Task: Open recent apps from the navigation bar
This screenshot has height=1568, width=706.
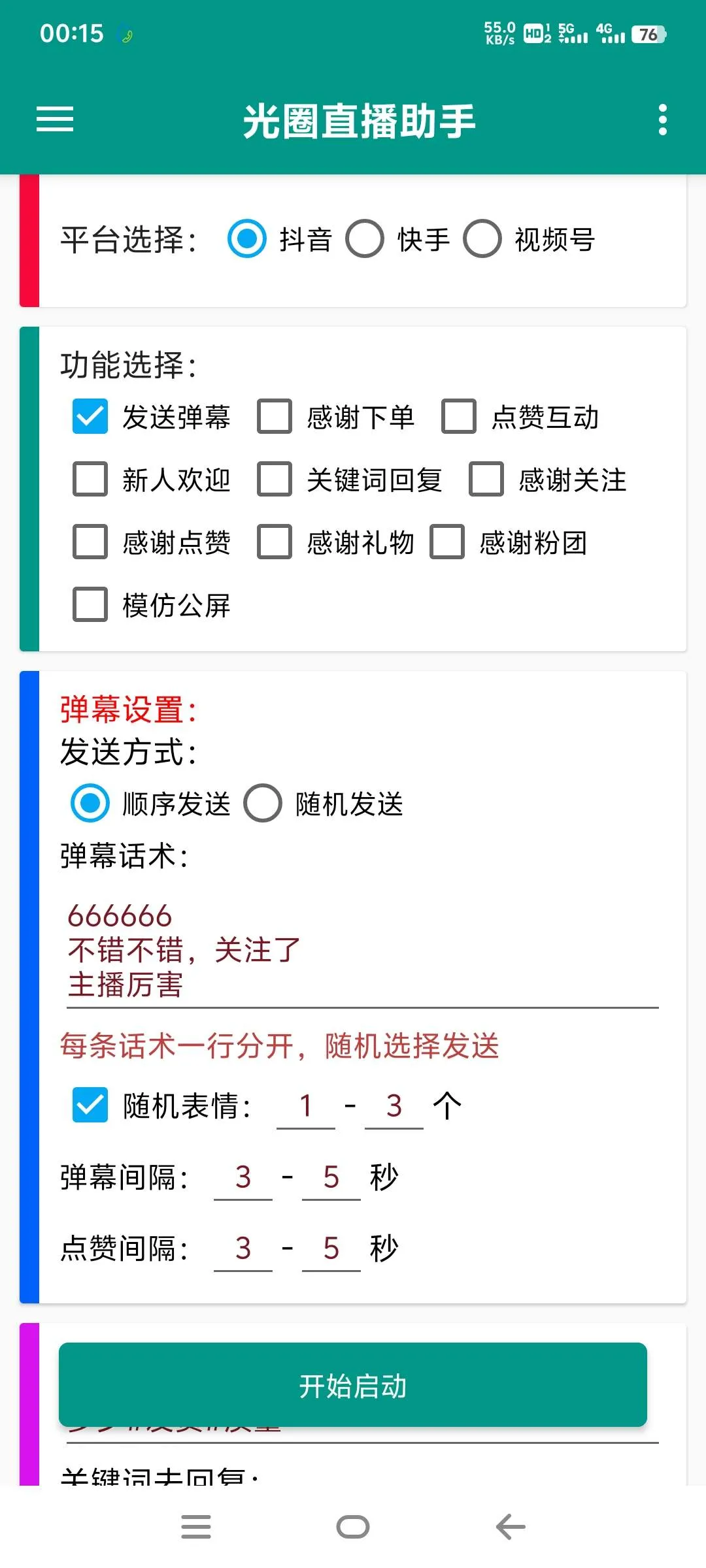Action: point(195,1526)
